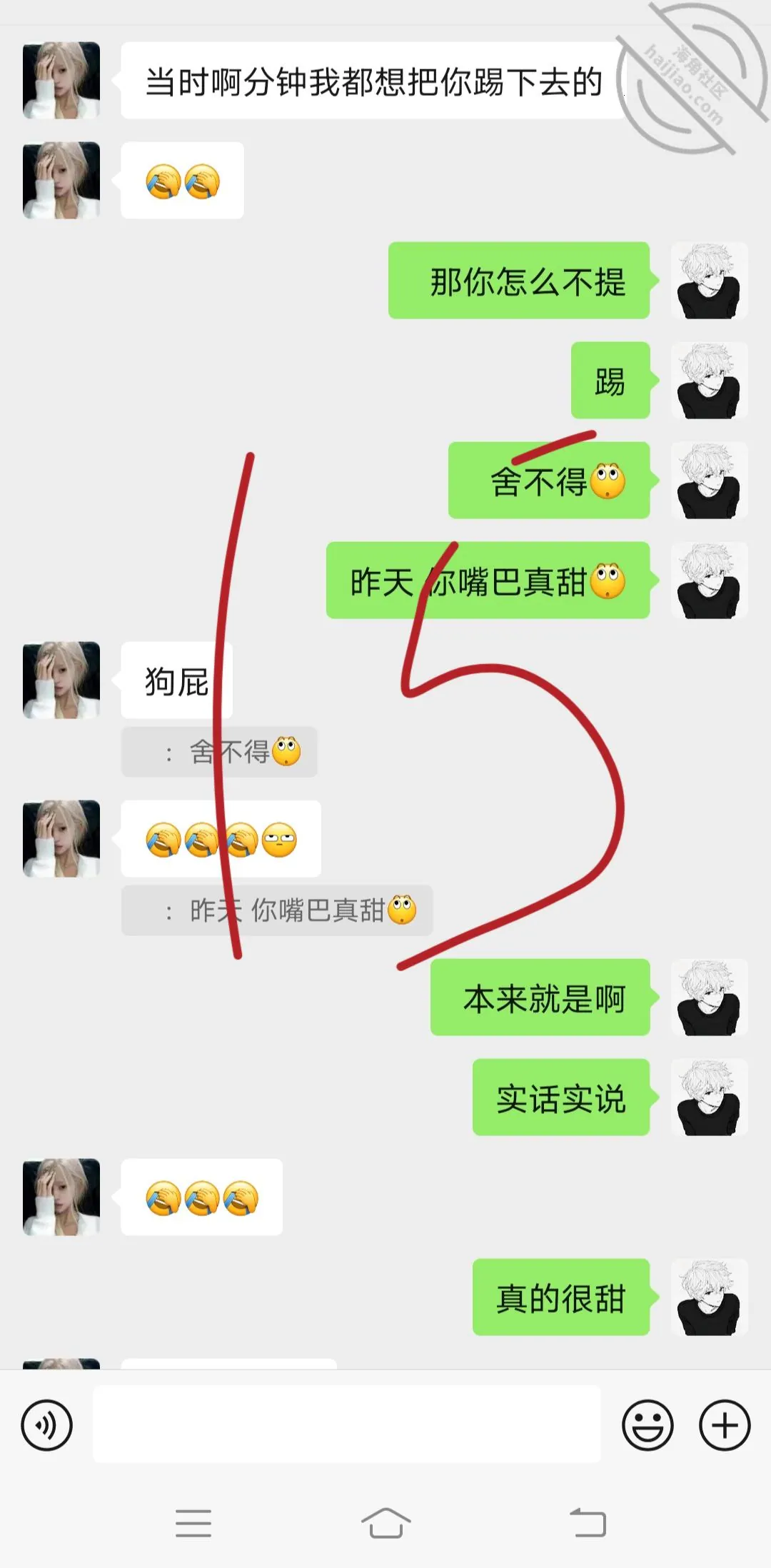
Task: Tap the quoted reply 昨天 你嘴巴真甜
Action: click(x=277, y=910)
